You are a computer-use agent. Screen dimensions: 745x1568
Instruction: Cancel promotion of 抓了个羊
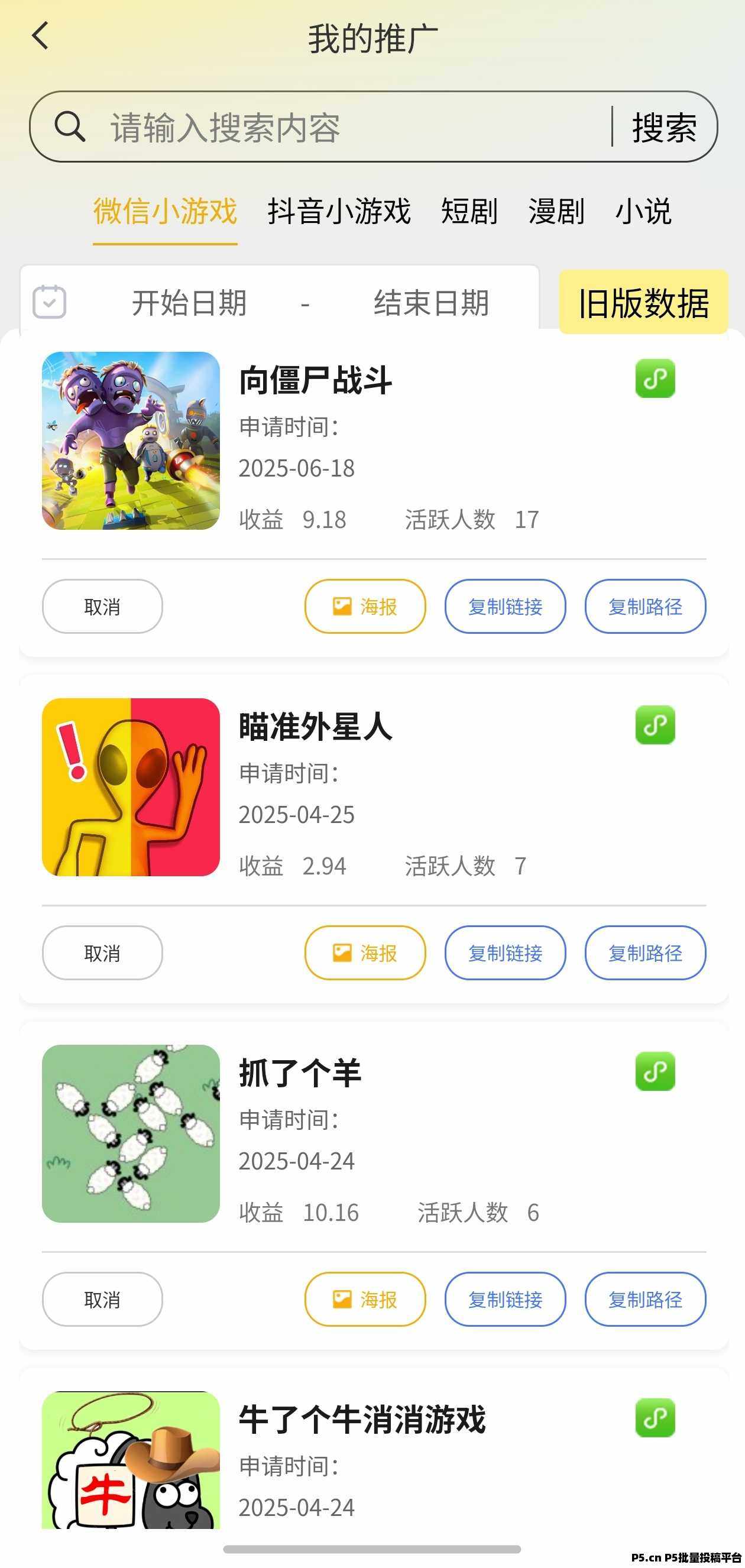click(102, 1299)
